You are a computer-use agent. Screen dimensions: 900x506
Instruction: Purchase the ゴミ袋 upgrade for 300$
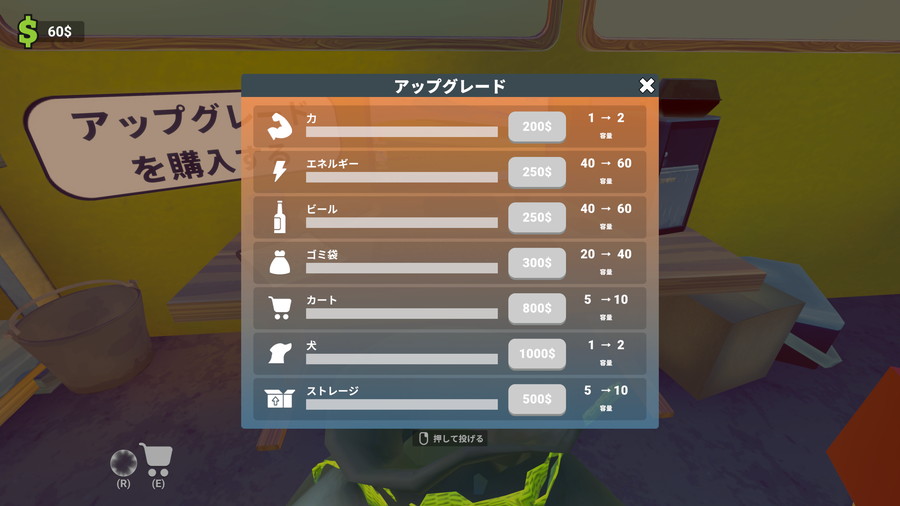pyautogui.click(x=537, y=262)
